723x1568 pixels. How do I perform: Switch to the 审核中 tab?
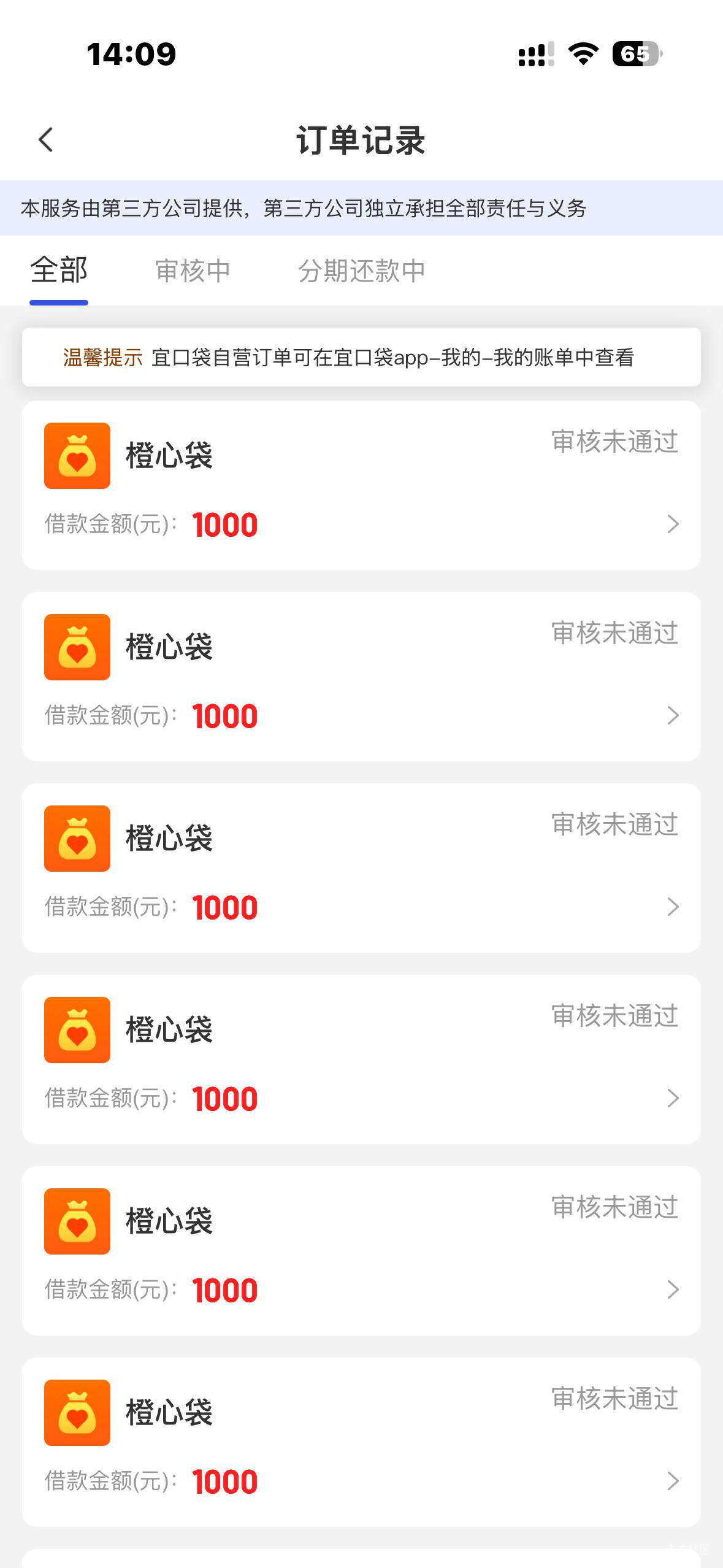tap(193, 271)
